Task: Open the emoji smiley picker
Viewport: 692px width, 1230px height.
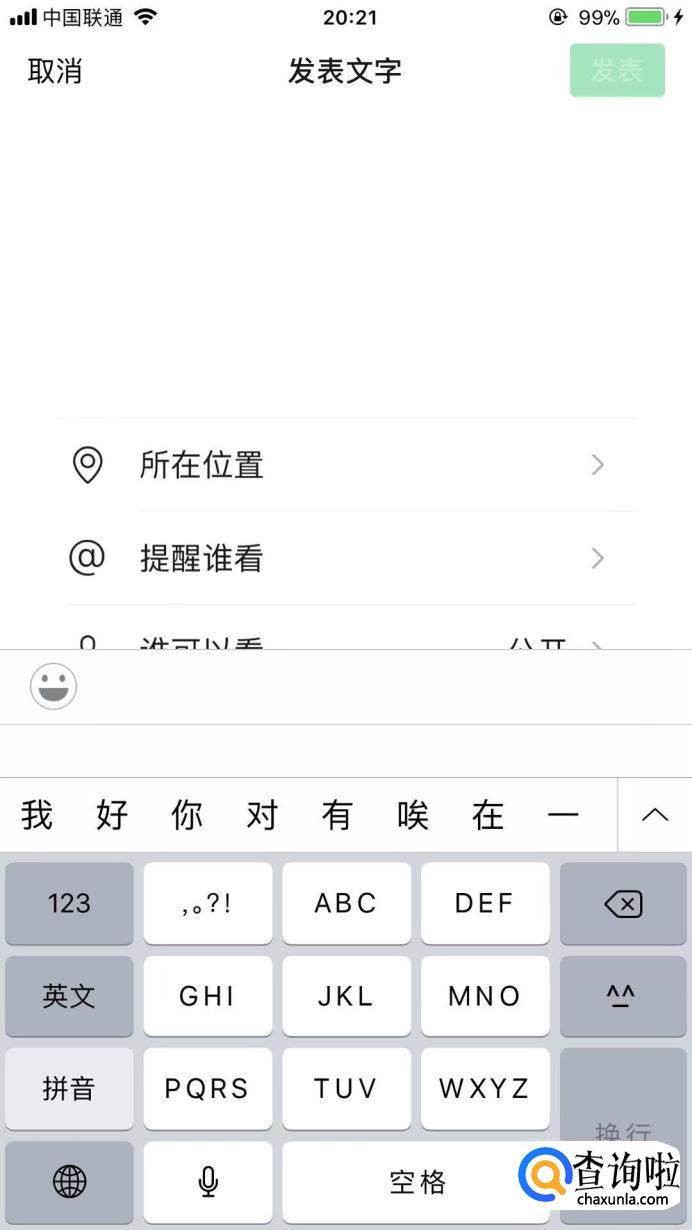Action: tap(53, 687)
